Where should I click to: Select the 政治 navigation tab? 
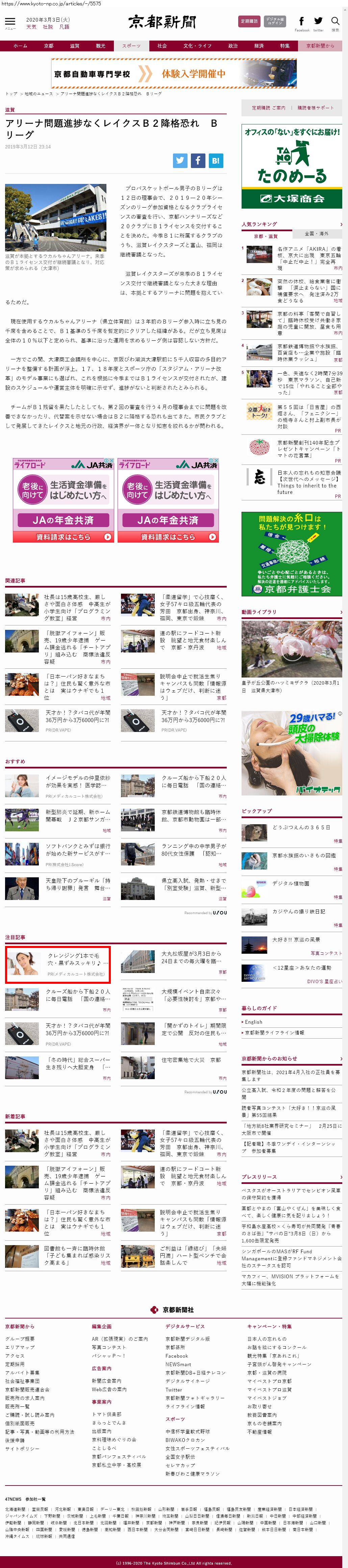(x=232, y=46)
